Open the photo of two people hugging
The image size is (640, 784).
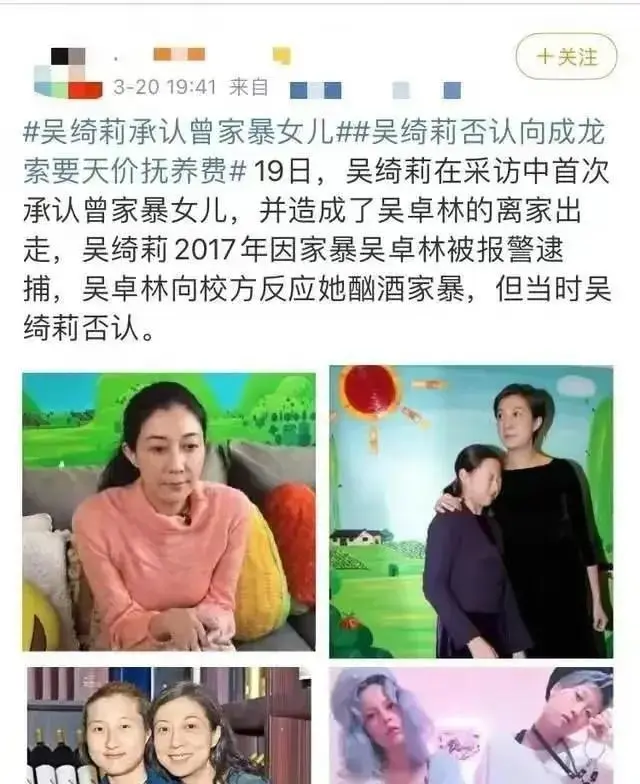471,511
